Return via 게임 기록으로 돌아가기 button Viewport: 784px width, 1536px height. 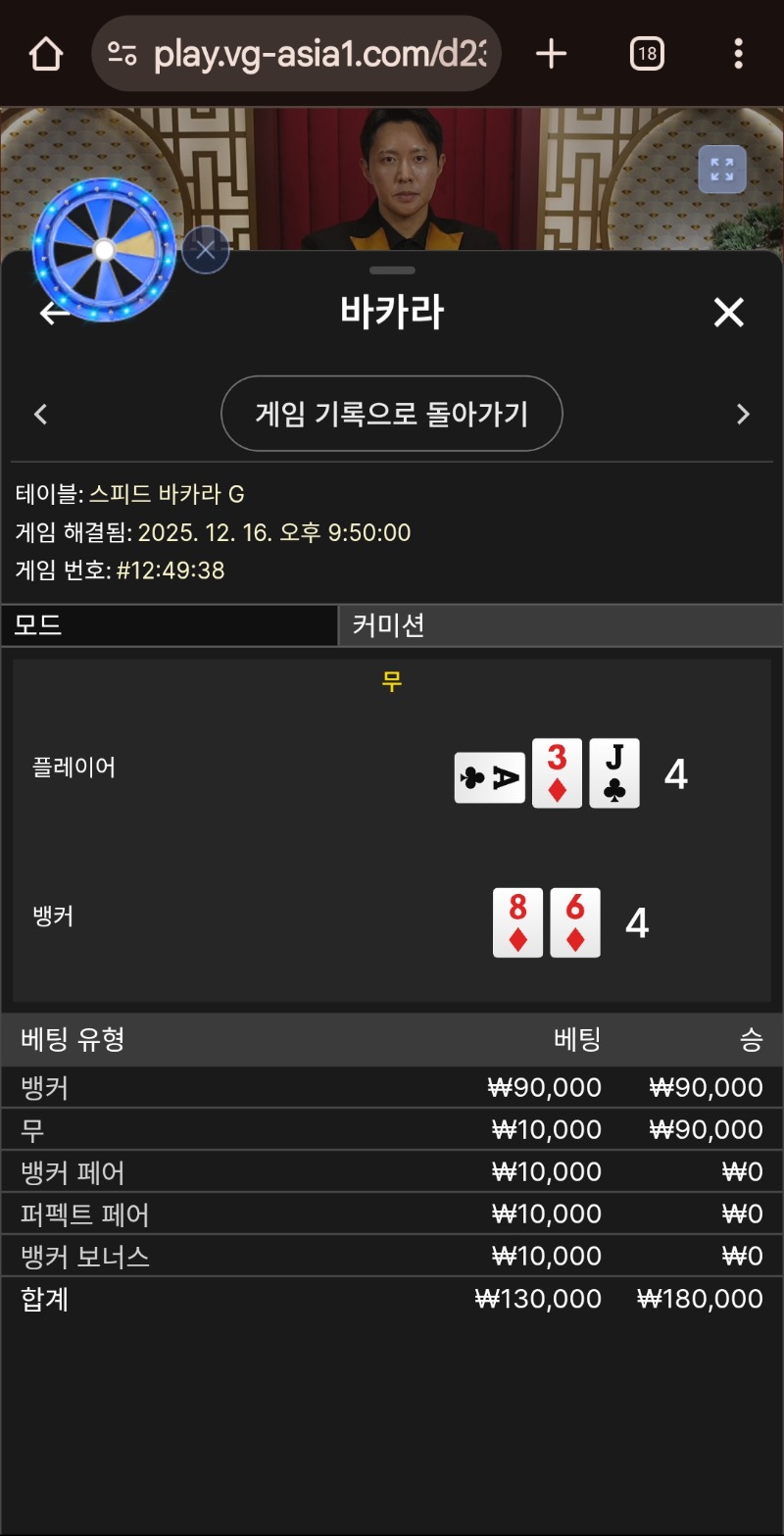(x=392, y=414)
